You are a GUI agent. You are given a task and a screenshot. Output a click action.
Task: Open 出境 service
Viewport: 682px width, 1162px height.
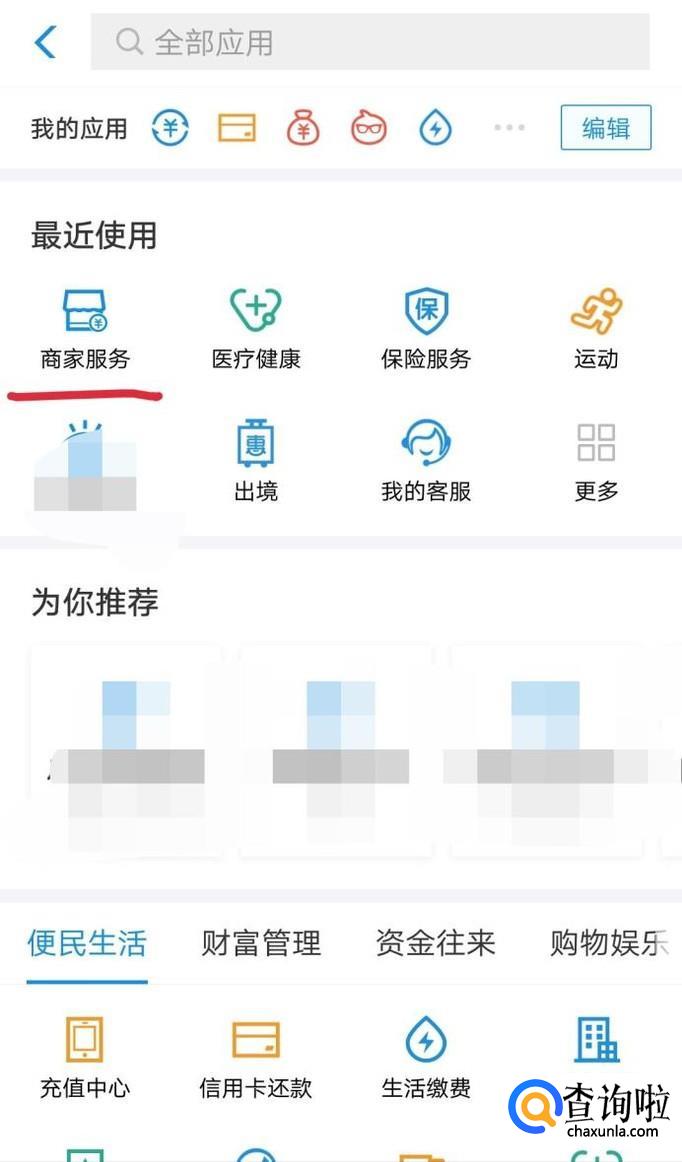(x=256, y=460)
